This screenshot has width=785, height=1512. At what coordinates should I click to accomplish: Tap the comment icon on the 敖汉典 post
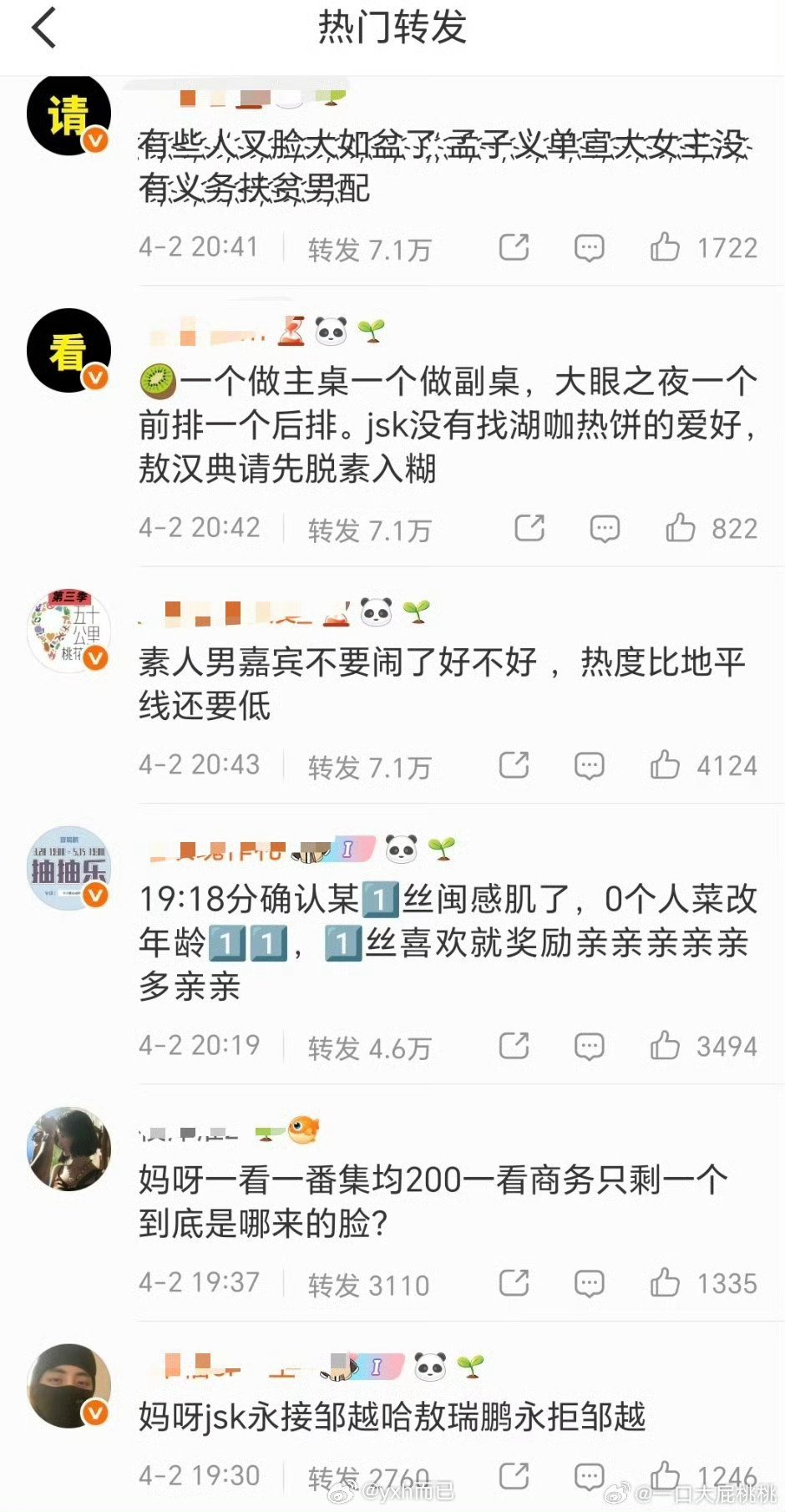pyautogui.click(x=603, y=528)
